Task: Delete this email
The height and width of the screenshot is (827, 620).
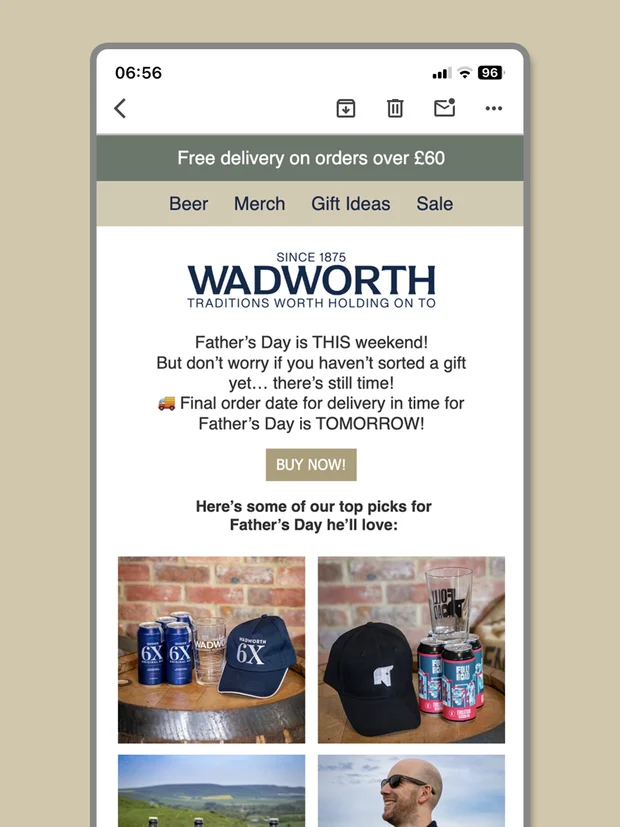Action: [395, 108]
